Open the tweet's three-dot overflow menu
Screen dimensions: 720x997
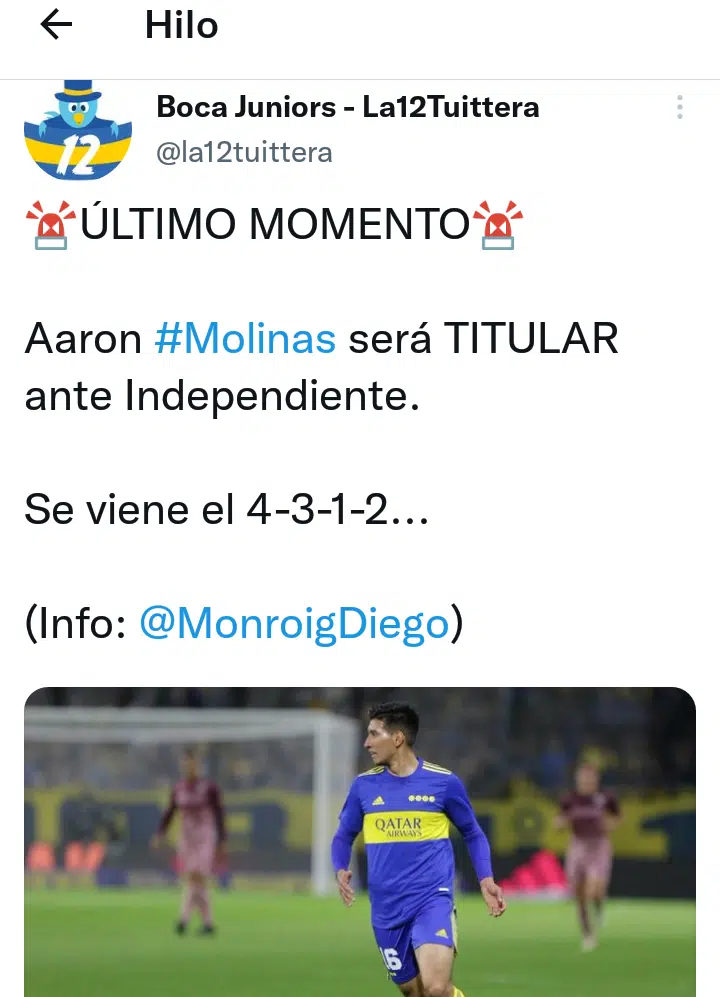[679, 108]
